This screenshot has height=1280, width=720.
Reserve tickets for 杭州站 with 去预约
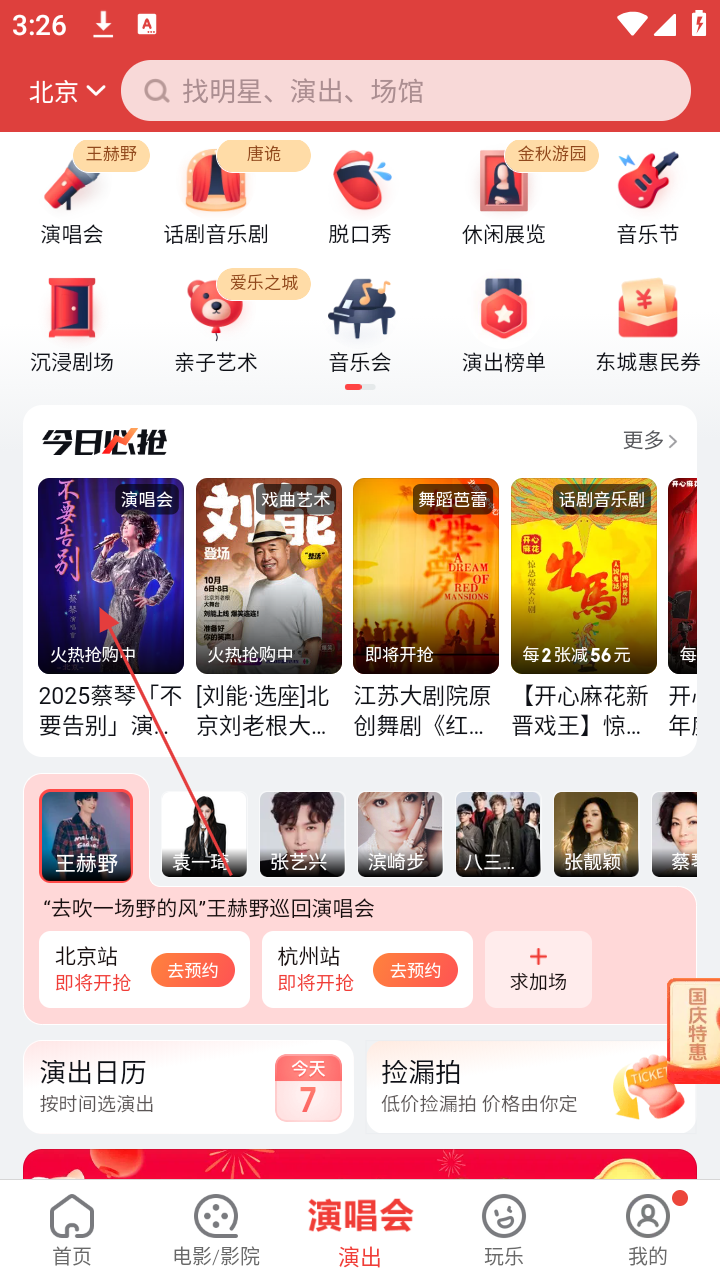coord(415,970)
